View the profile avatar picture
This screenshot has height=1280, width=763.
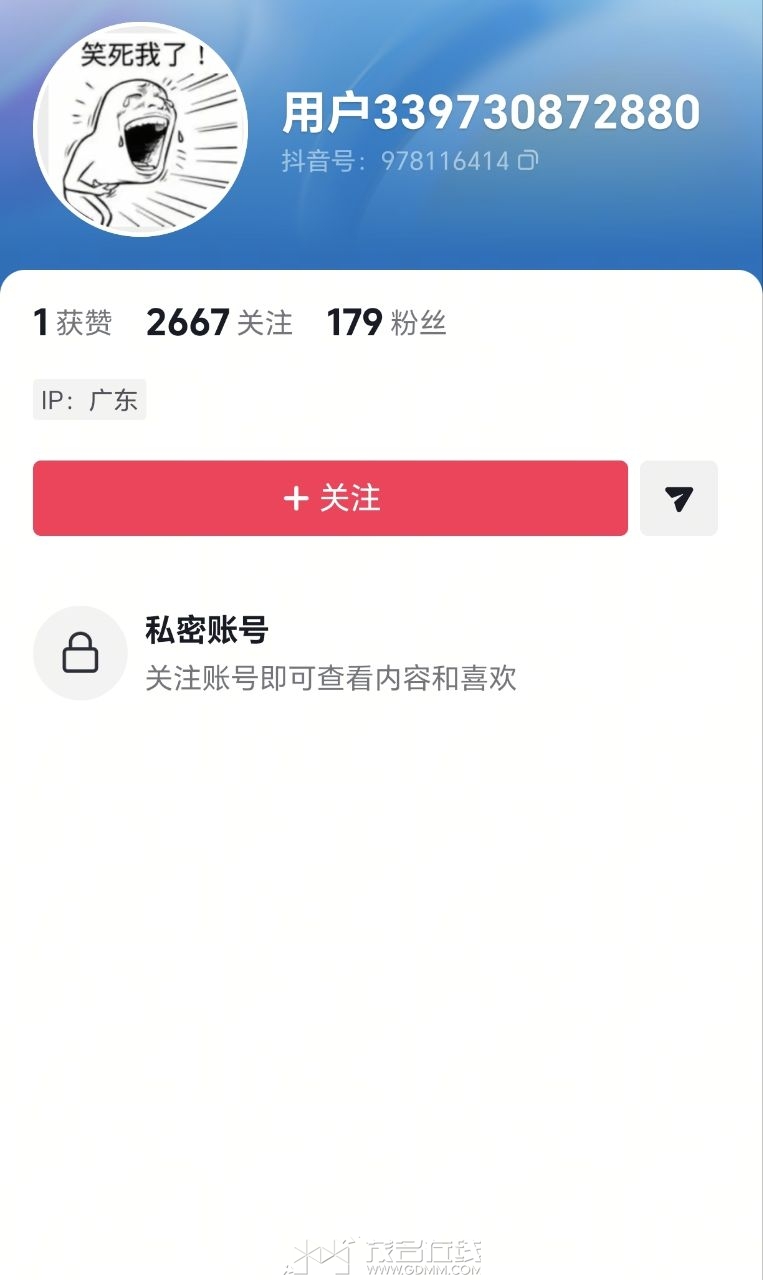(141, 129)
